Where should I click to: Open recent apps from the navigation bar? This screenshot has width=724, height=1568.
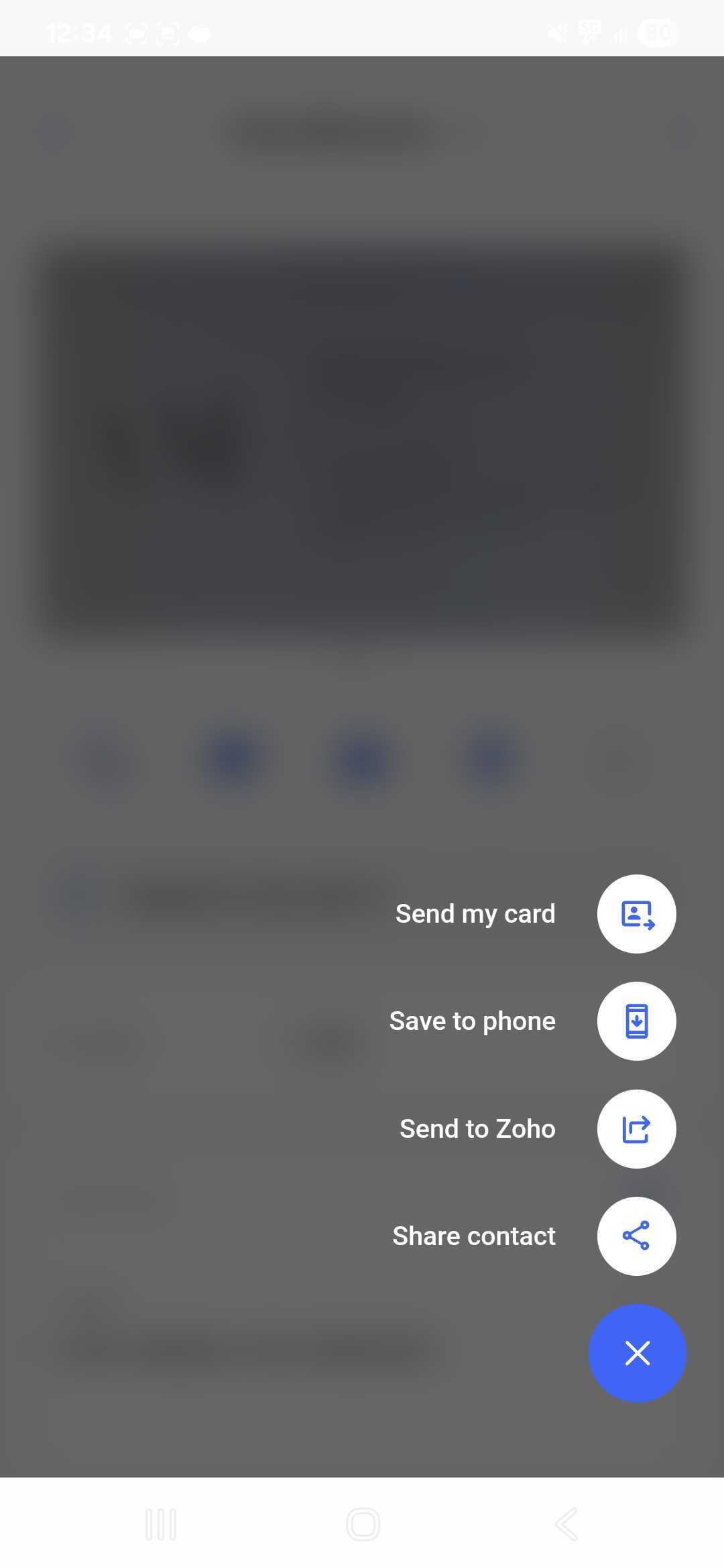[x=161, y=1524]
